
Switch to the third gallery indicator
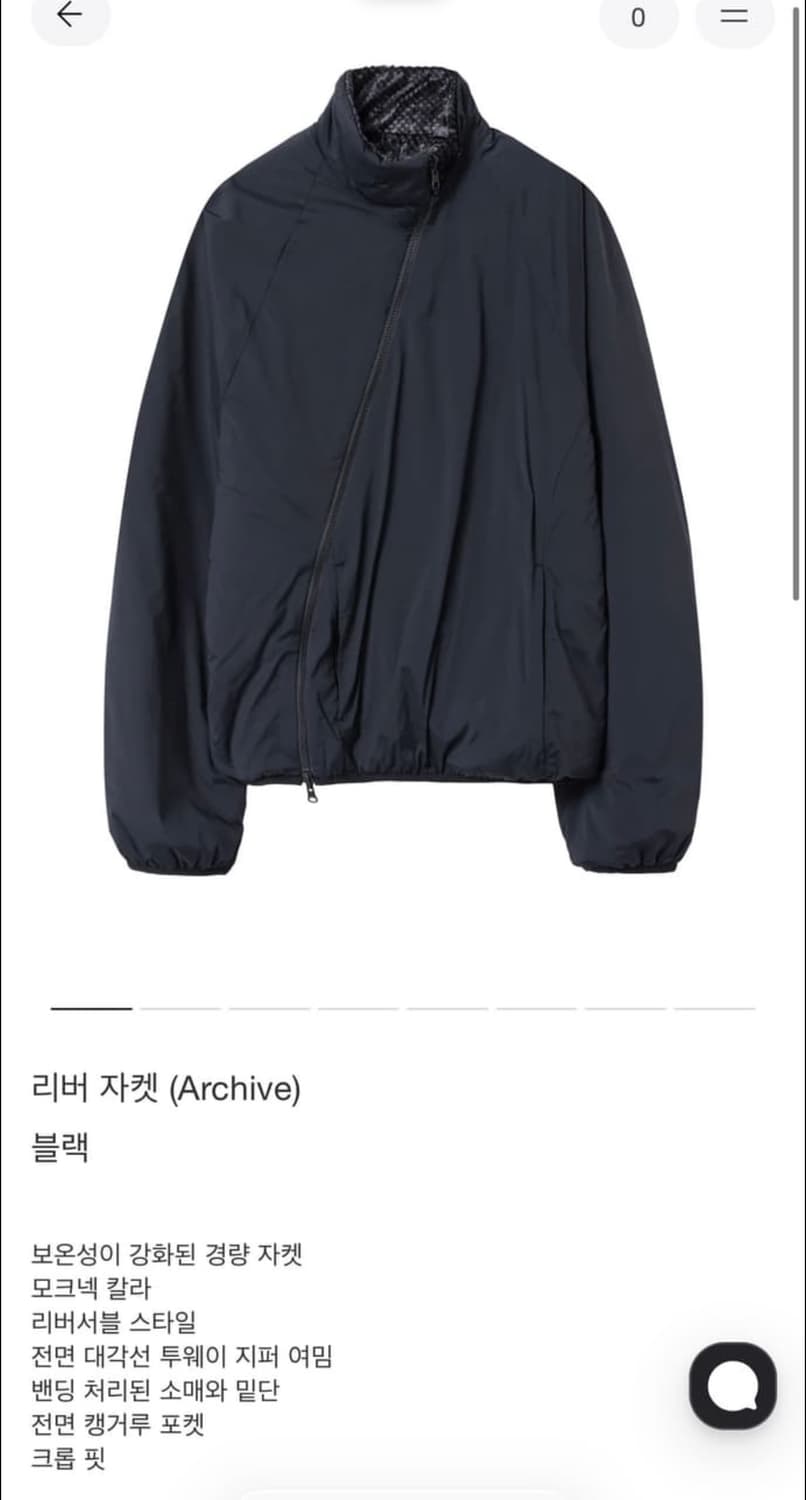coord(268,1011)
